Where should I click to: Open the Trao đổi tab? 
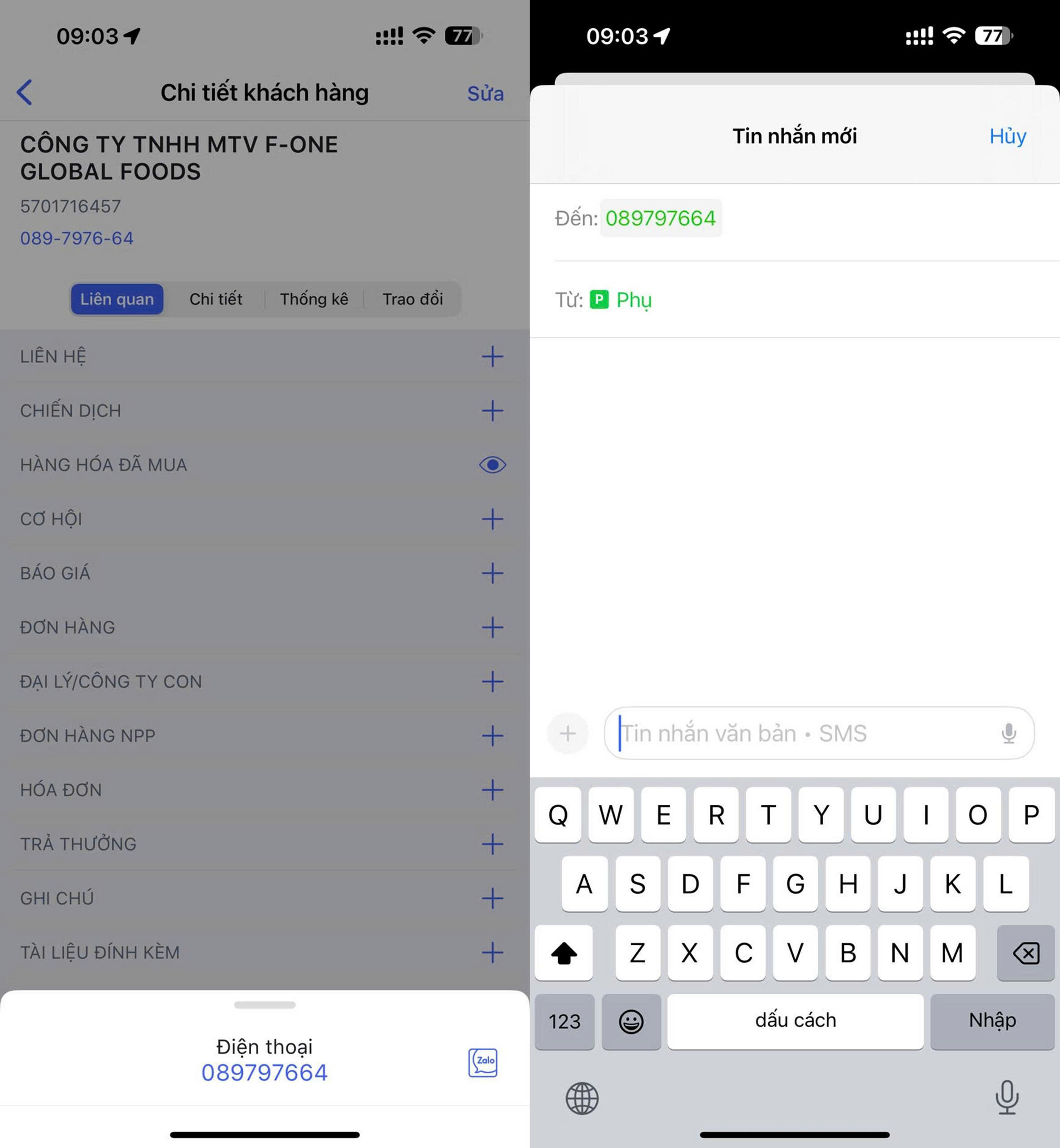[413, 299]
